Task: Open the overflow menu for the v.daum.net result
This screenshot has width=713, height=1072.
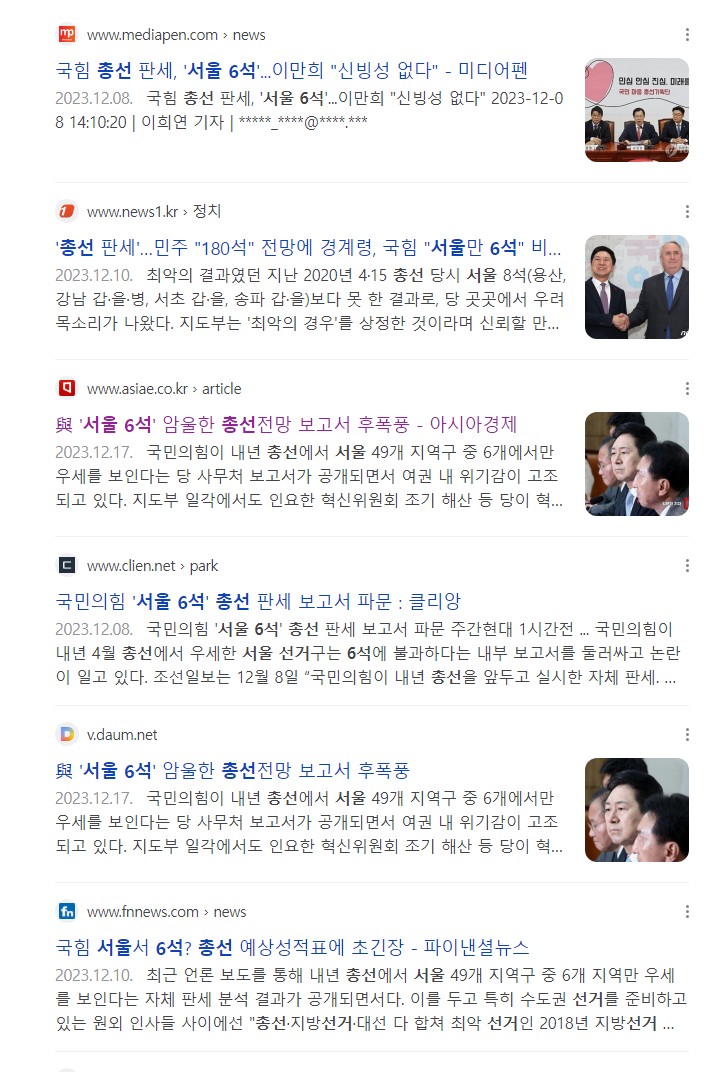Action: pyautogui.click(x=687, y=735)
